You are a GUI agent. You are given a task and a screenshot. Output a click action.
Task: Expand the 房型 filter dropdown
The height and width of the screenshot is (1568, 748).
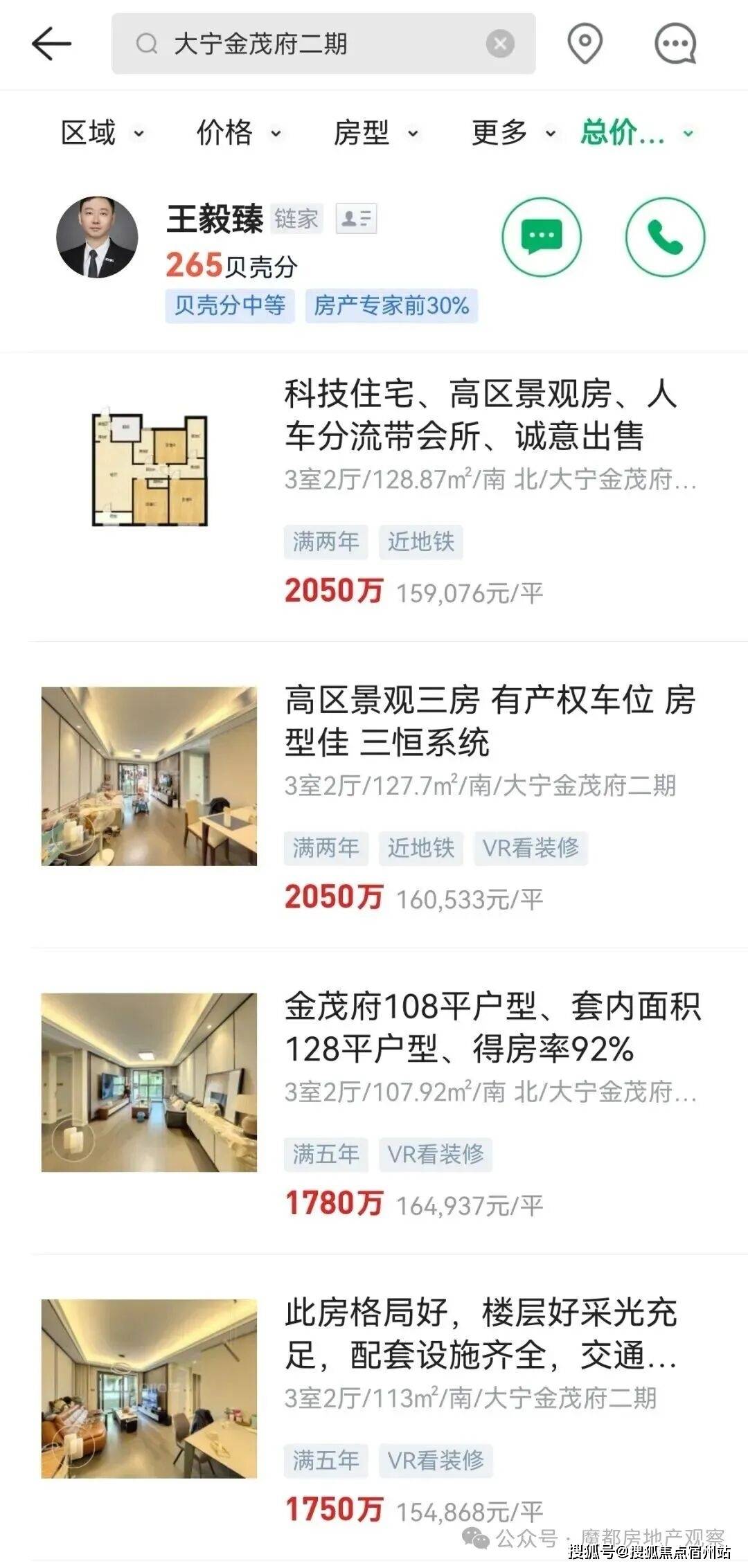point(375,132)
